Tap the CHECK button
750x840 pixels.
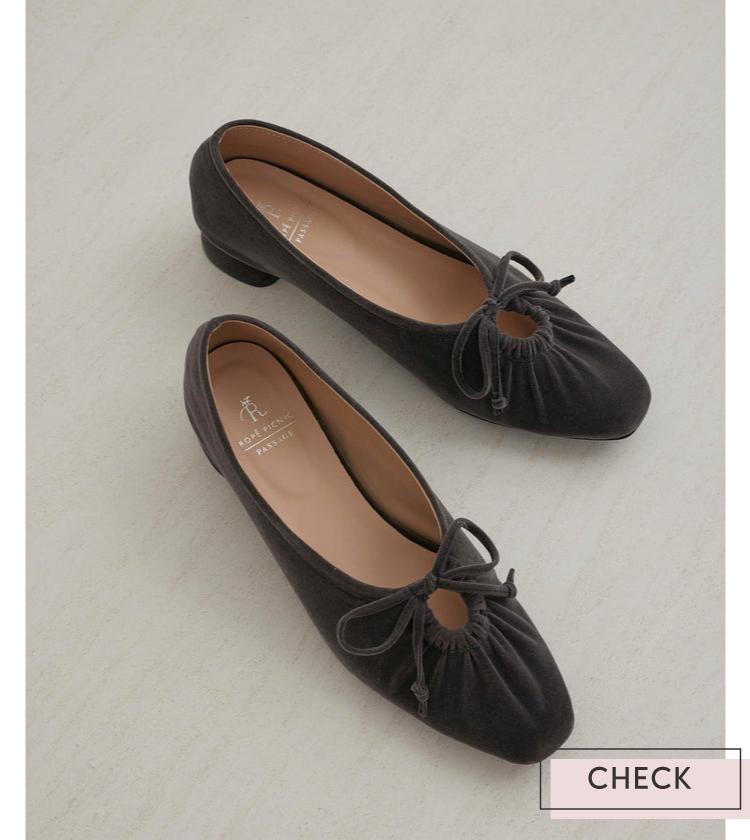pyautogui.click(x=640, y=779)
